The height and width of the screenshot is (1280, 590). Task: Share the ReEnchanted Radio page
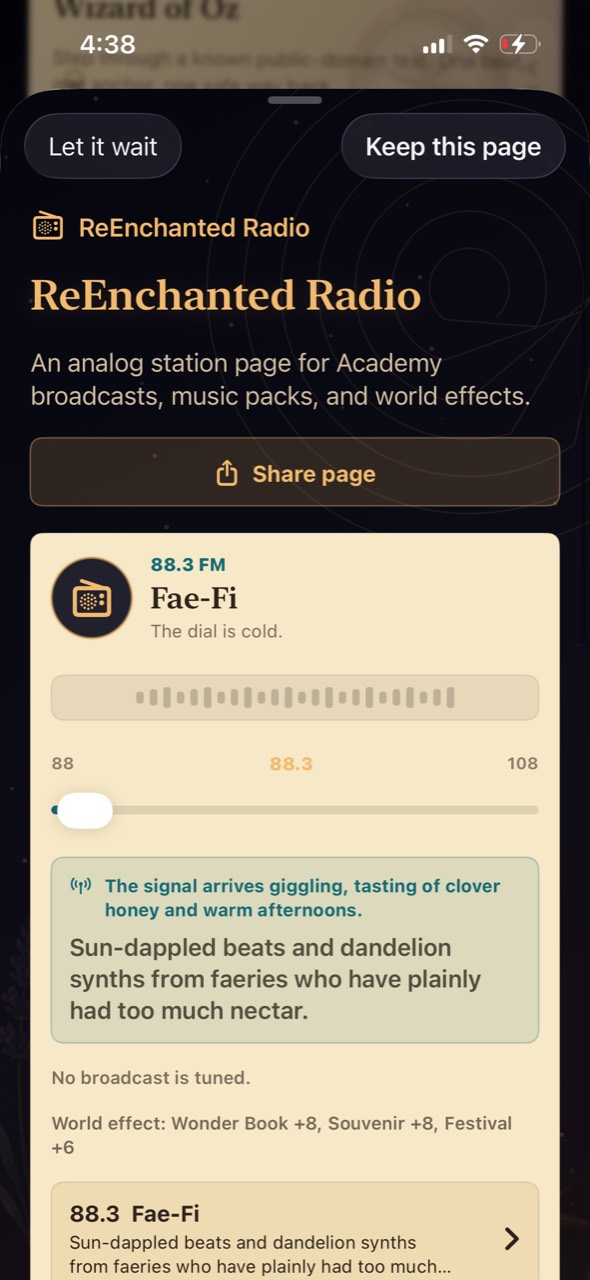(x=295, y=472)
